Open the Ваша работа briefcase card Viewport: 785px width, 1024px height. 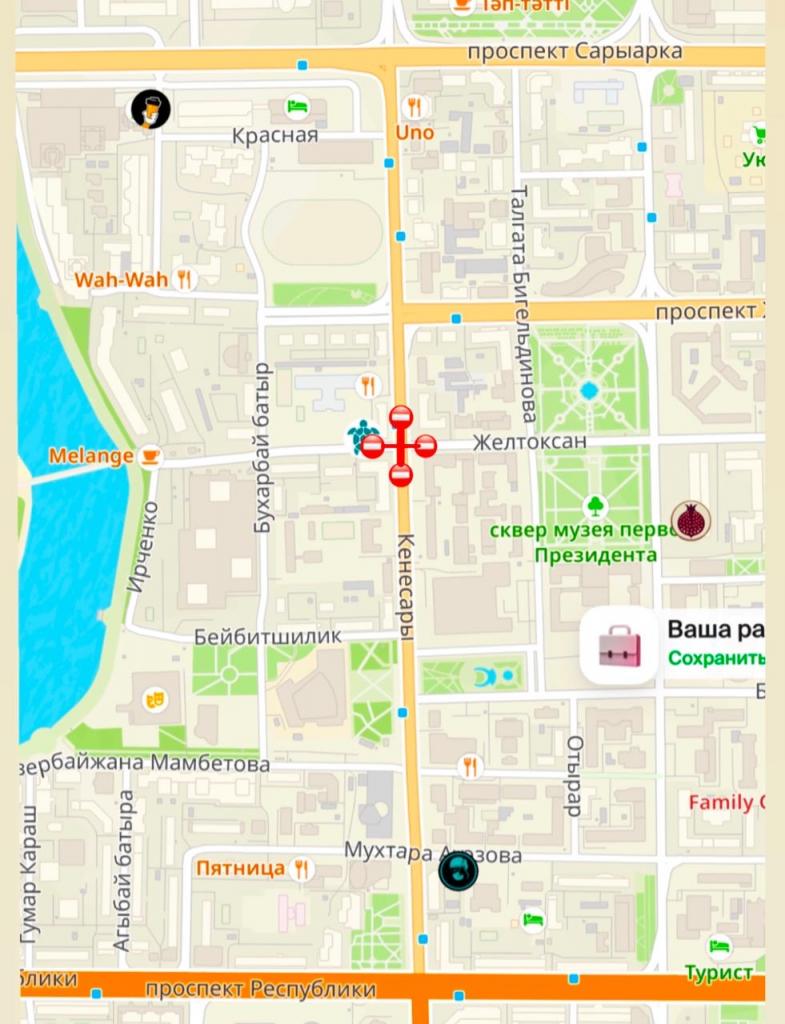coord(620,646)
